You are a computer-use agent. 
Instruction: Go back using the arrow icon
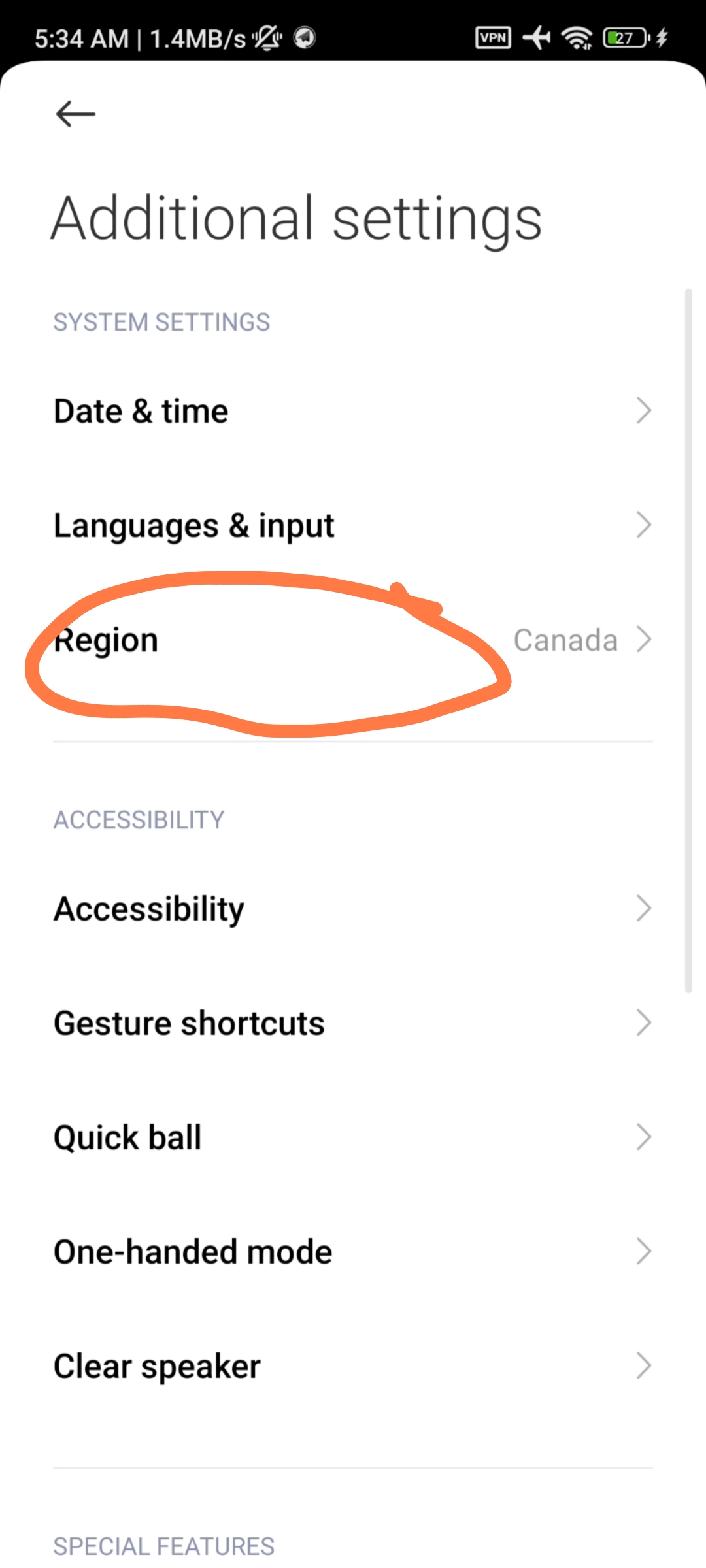(76, 114)
